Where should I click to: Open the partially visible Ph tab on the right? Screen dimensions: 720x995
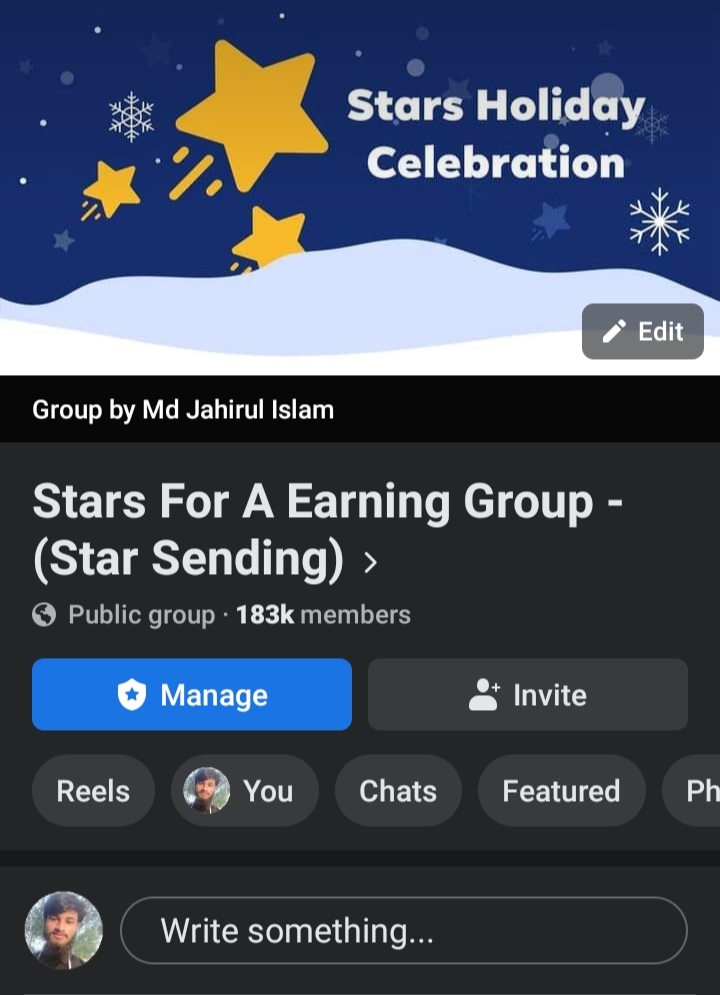[700, 790]
